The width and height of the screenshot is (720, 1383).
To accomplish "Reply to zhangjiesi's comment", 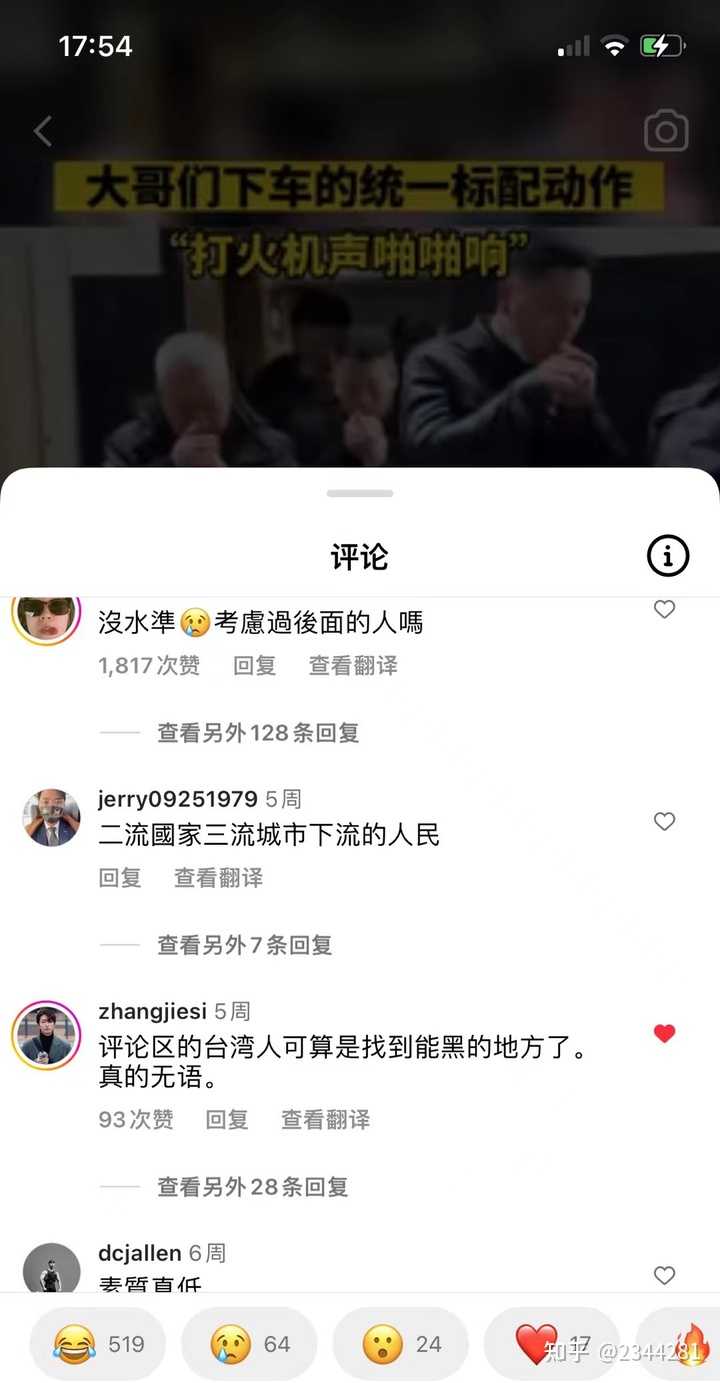I will (x=227, y=1120).
